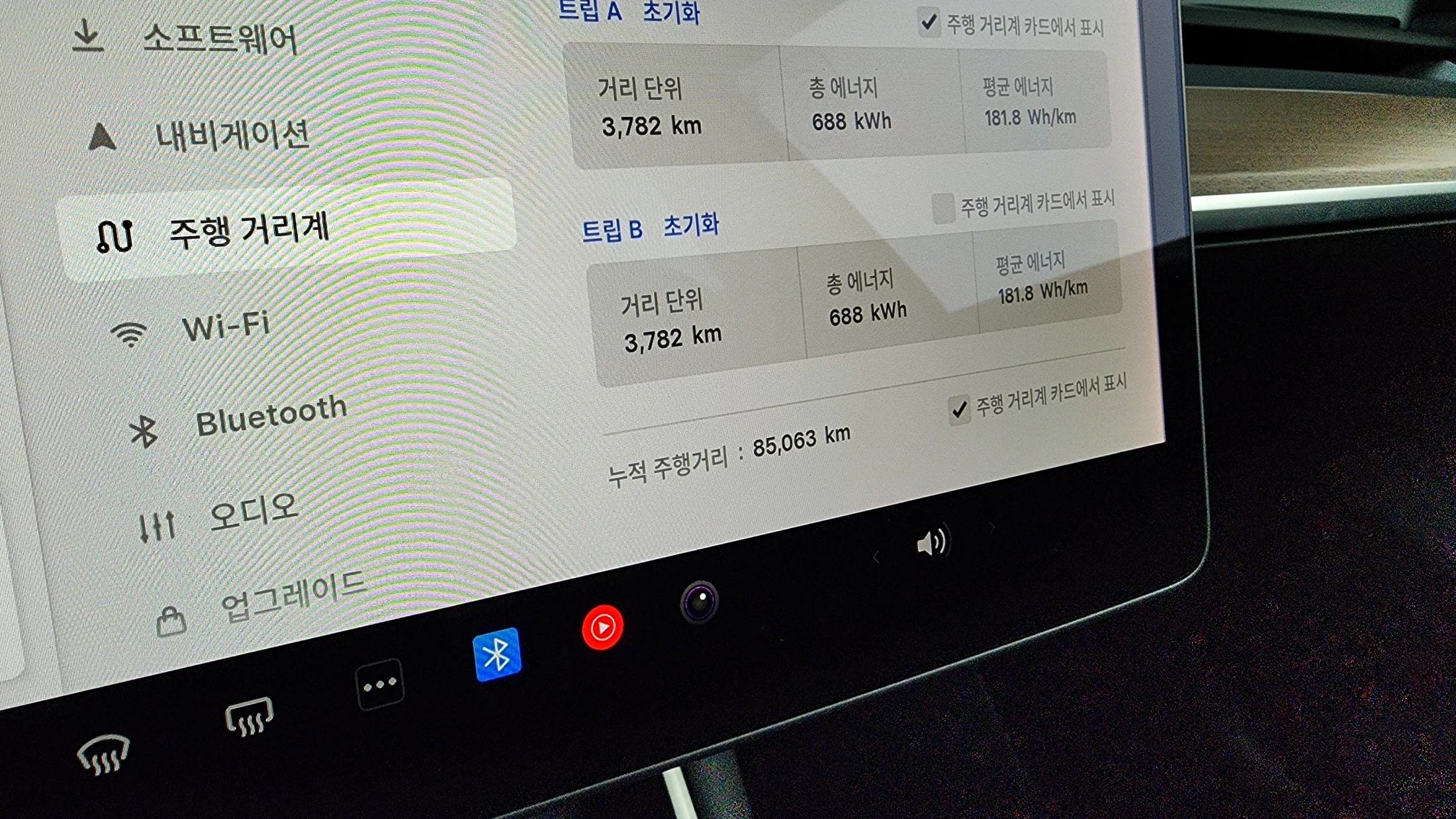Uncheck 주행 거리계 카드에서 표시 for 누적 주행거리
1456x819 pixels.
click(959, 411)
